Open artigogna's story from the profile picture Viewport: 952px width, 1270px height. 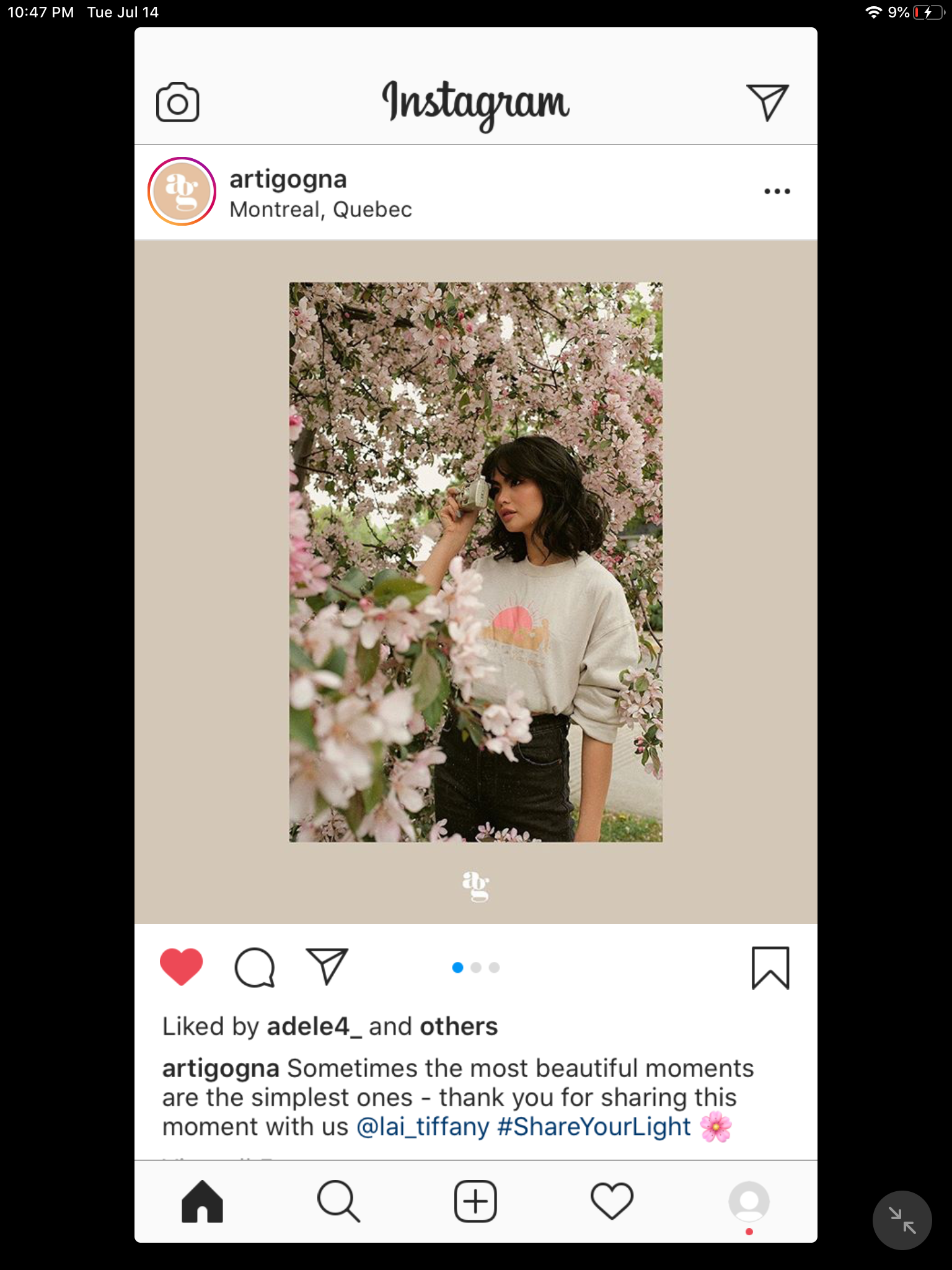click(182, 191)
